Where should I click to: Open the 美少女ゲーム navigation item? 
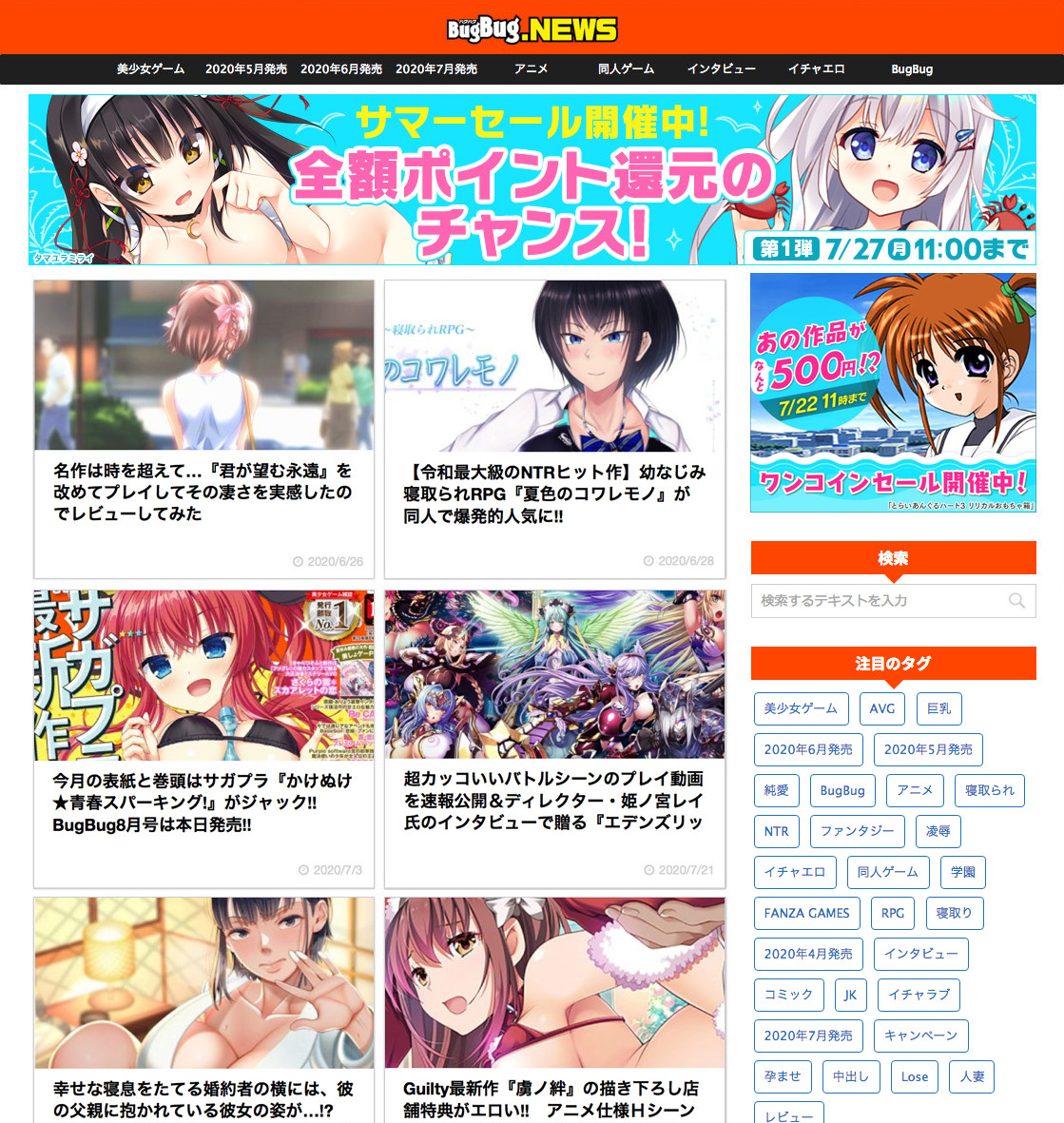150,69
